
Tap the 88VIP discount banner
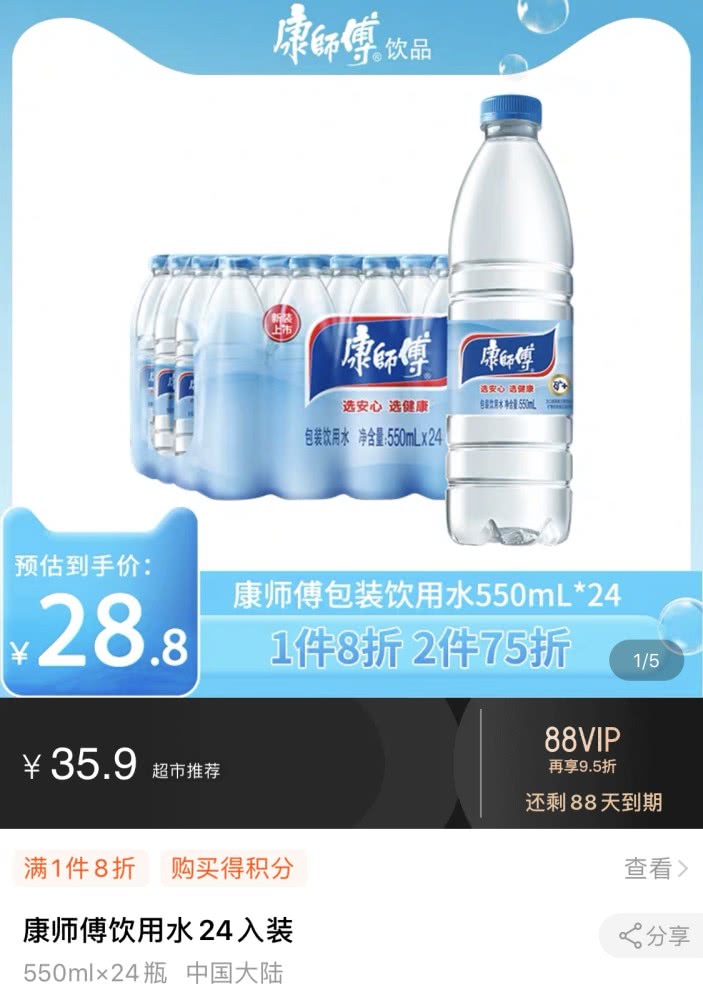583,766
